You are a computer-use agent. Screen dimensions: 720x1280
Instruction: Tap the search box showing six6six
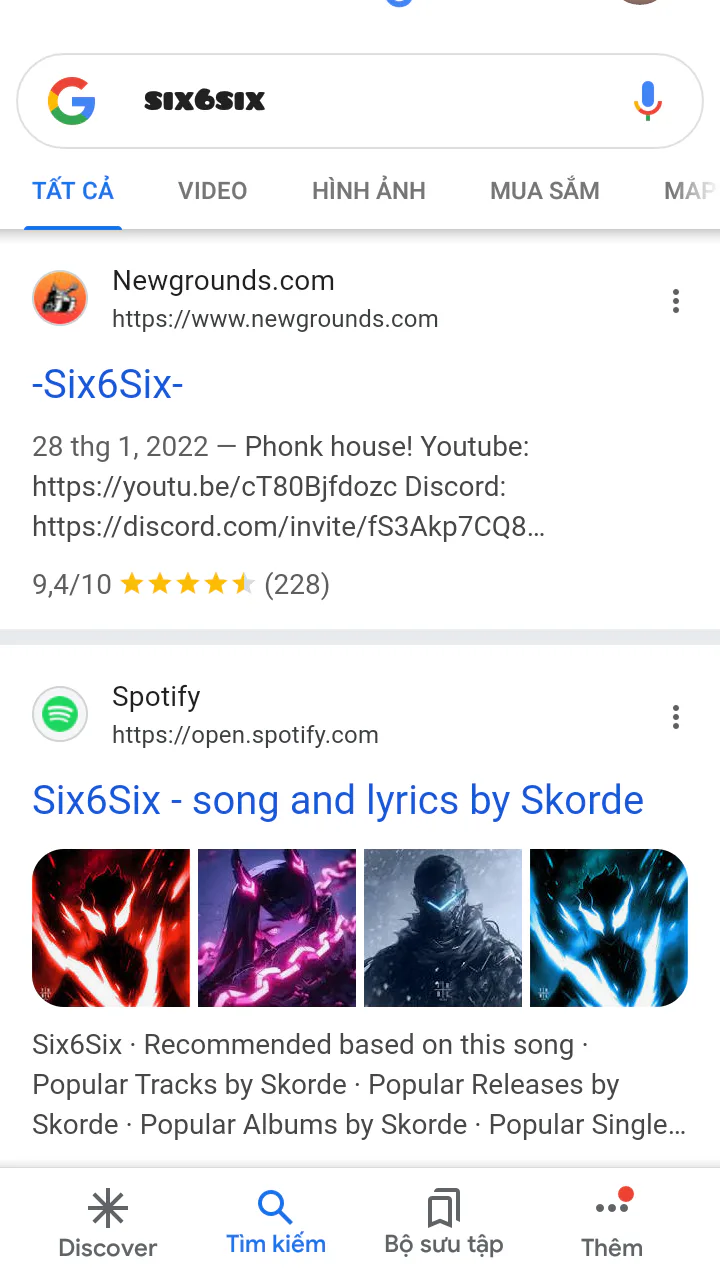pos(360,101)
